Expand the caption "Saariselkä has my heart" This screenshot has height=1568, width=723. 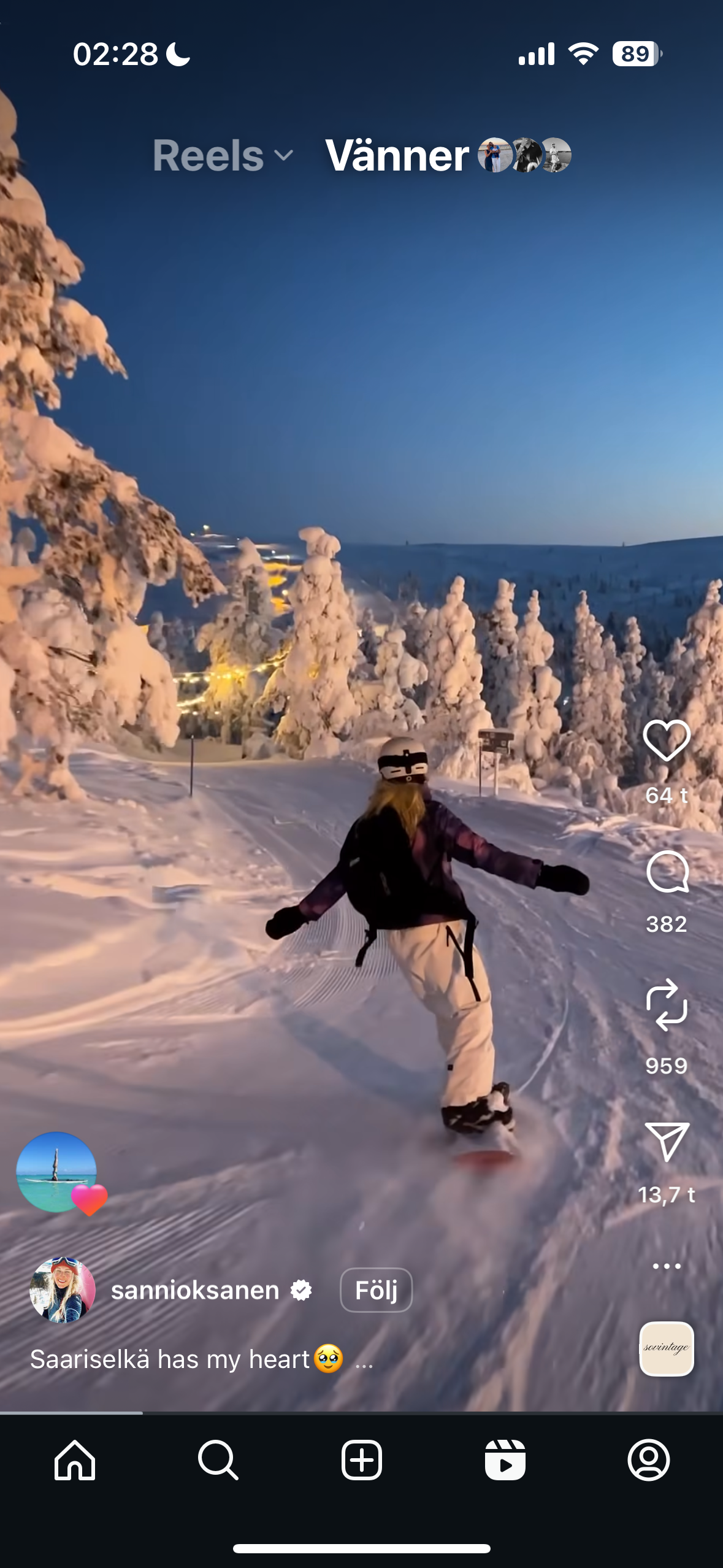coord(364,1361)
